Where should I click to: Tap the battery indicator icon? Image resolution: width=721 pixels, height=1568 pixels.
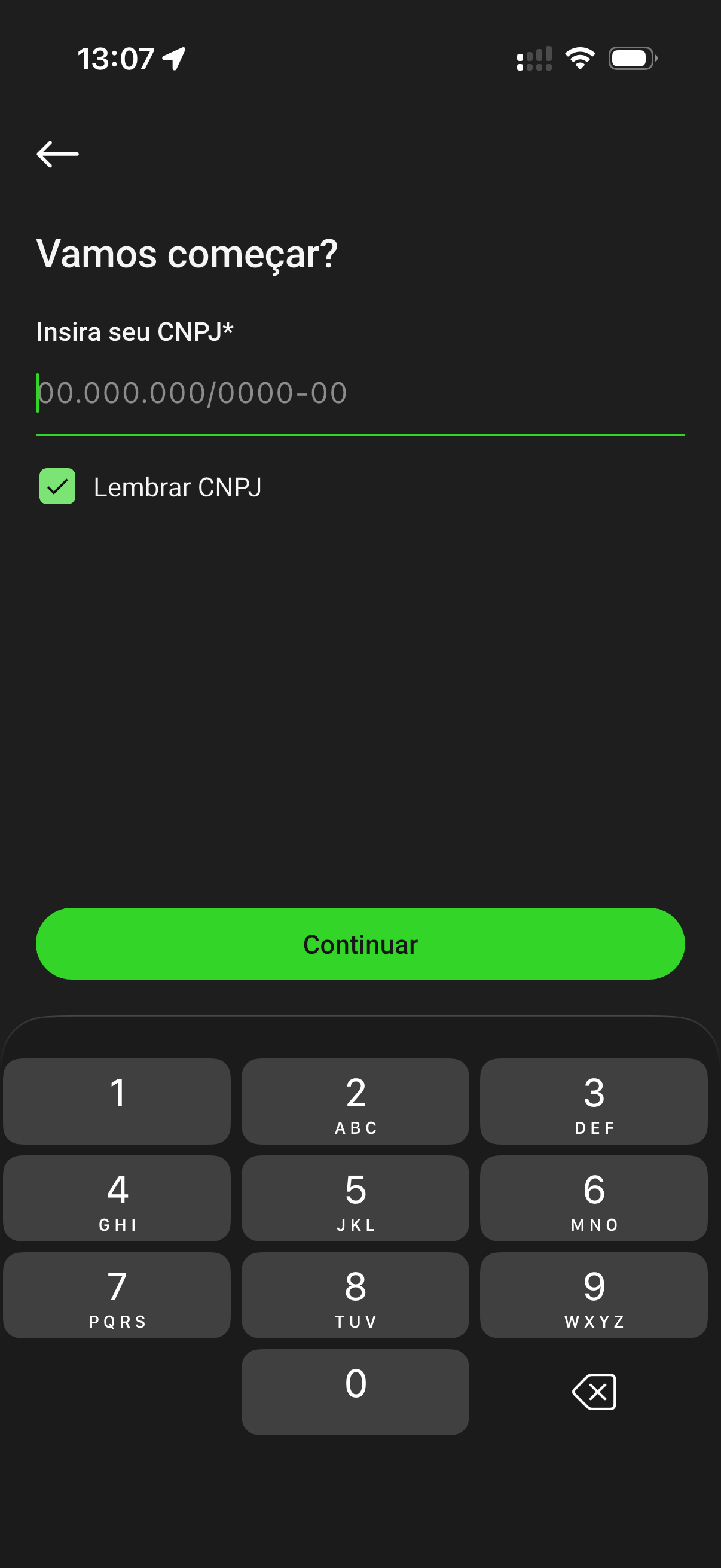point(630,59)
